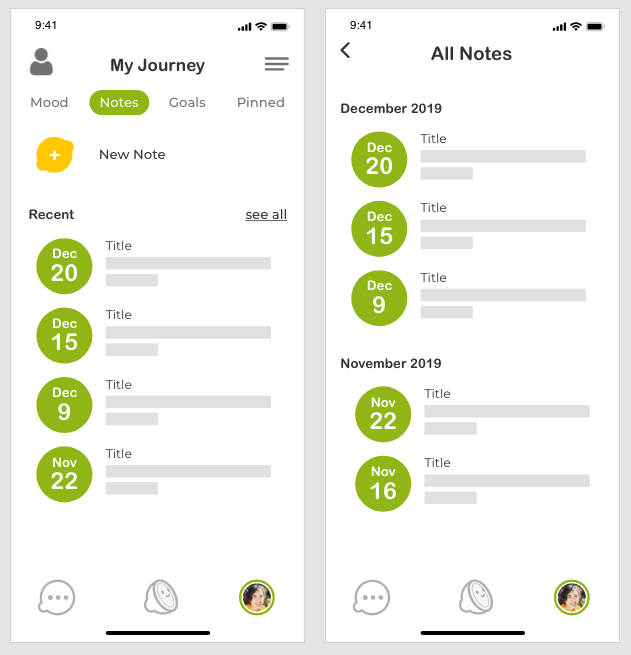Screen dimensions: 631x655
Task: Open the hamburger menu on My Journey
Action: pyautogui.click(x=276, y=64)
